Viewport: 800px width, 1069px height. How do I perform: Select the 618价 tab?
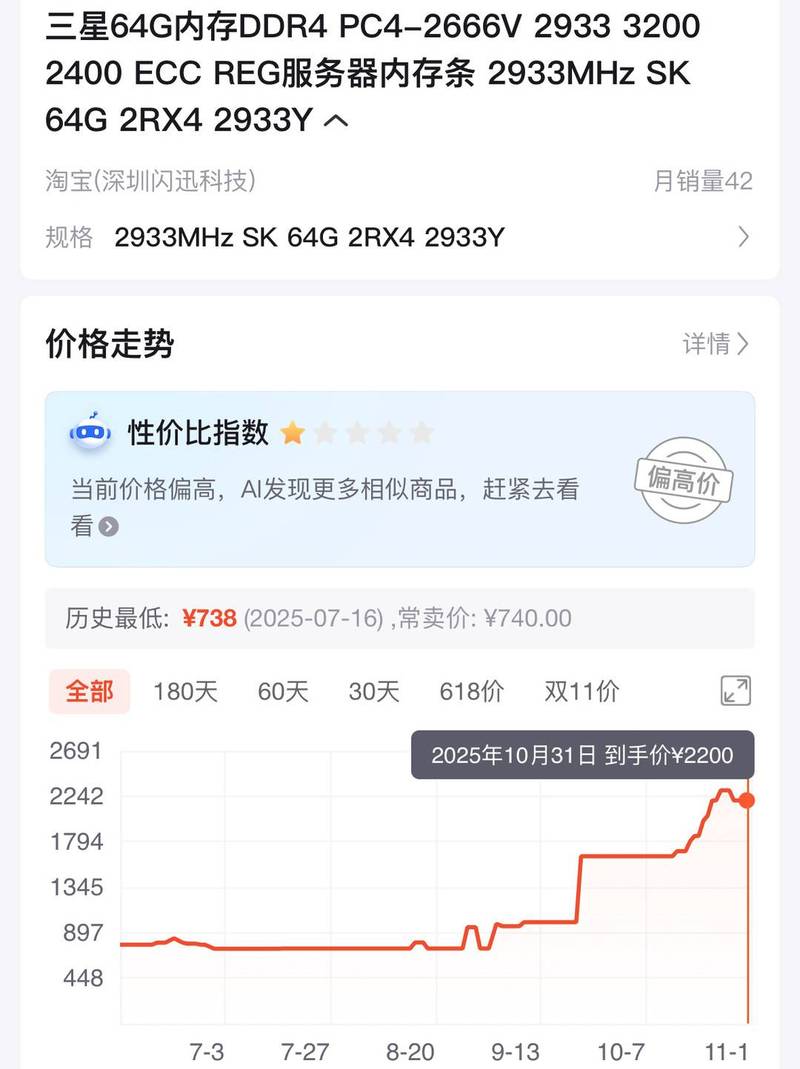[x=470, y=691]
